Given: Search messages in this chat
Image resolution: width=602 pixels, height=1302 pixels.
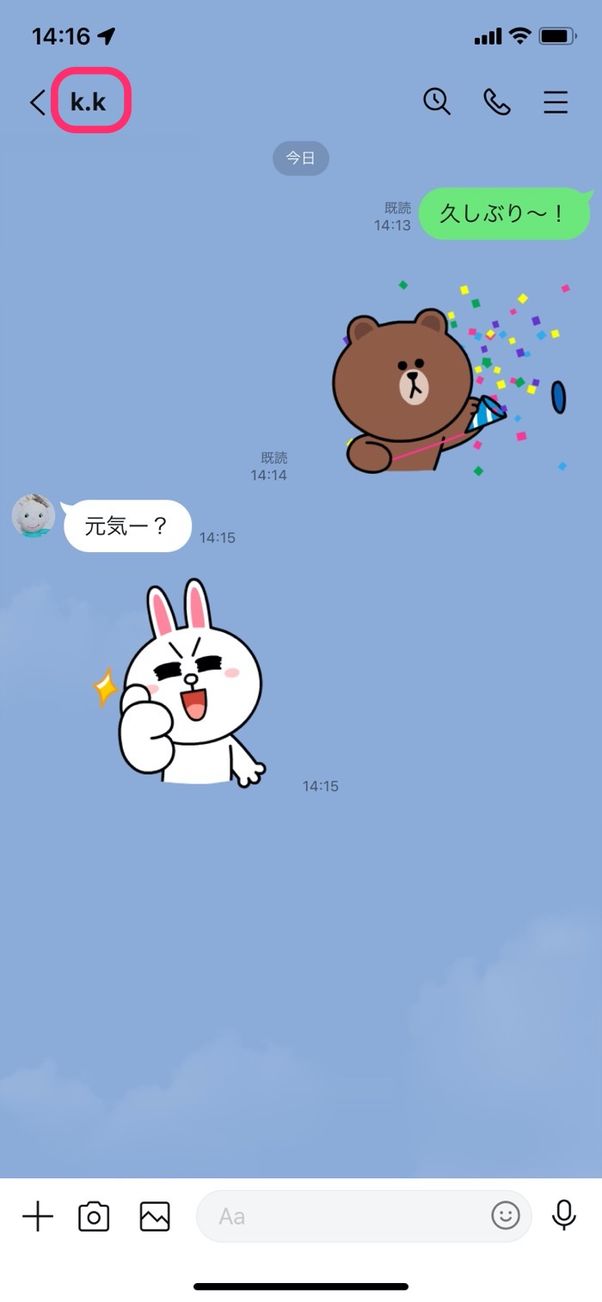Looking at the screenshot, I should [x=437, y=102].
